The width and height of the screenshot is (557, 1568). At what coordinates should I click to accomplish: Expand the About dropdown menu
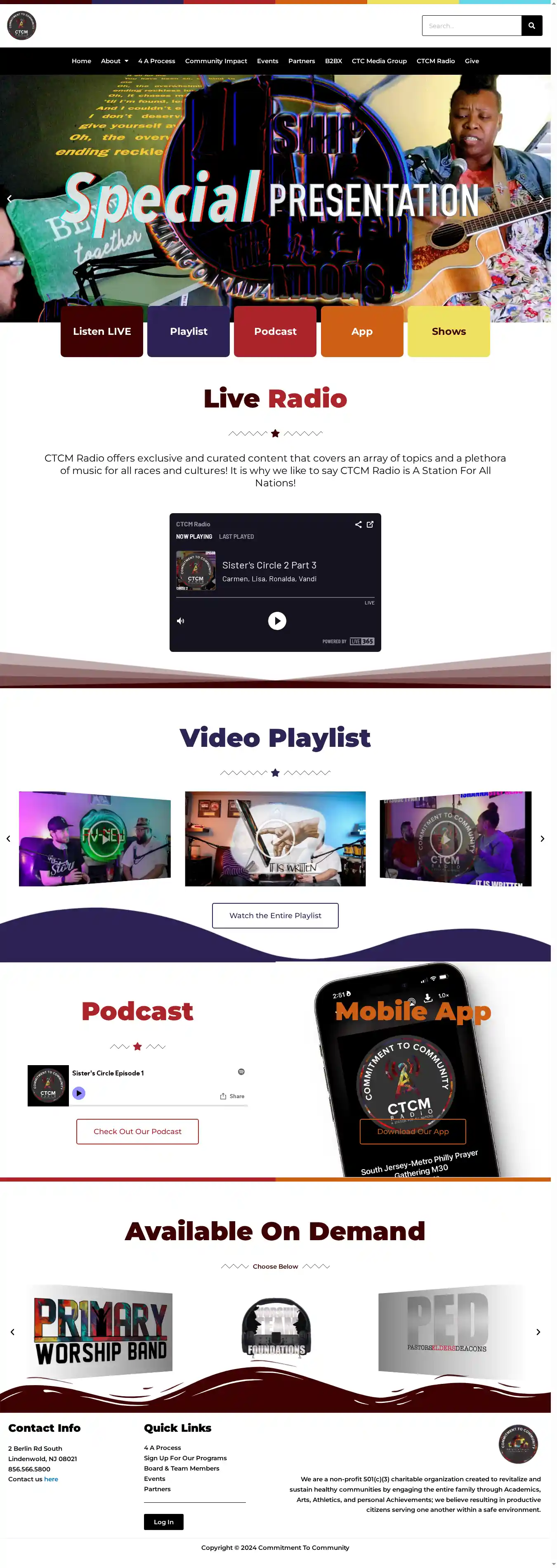[x=114, y=61]
